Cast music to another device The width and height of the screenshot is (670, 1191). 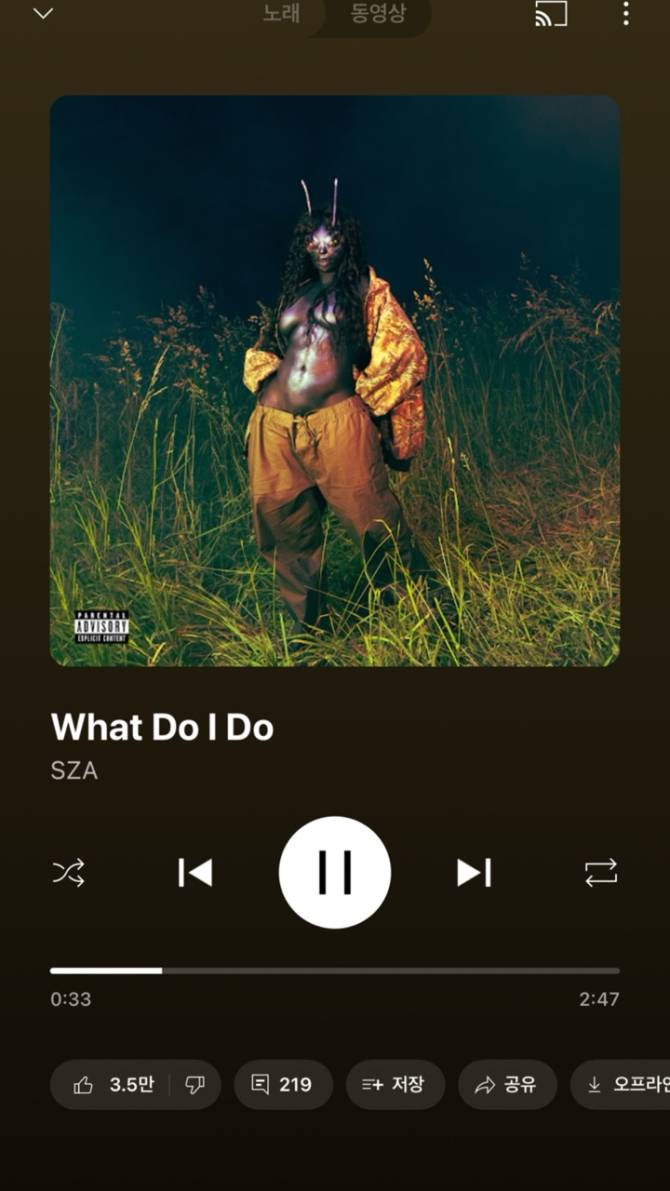[551, 14]
